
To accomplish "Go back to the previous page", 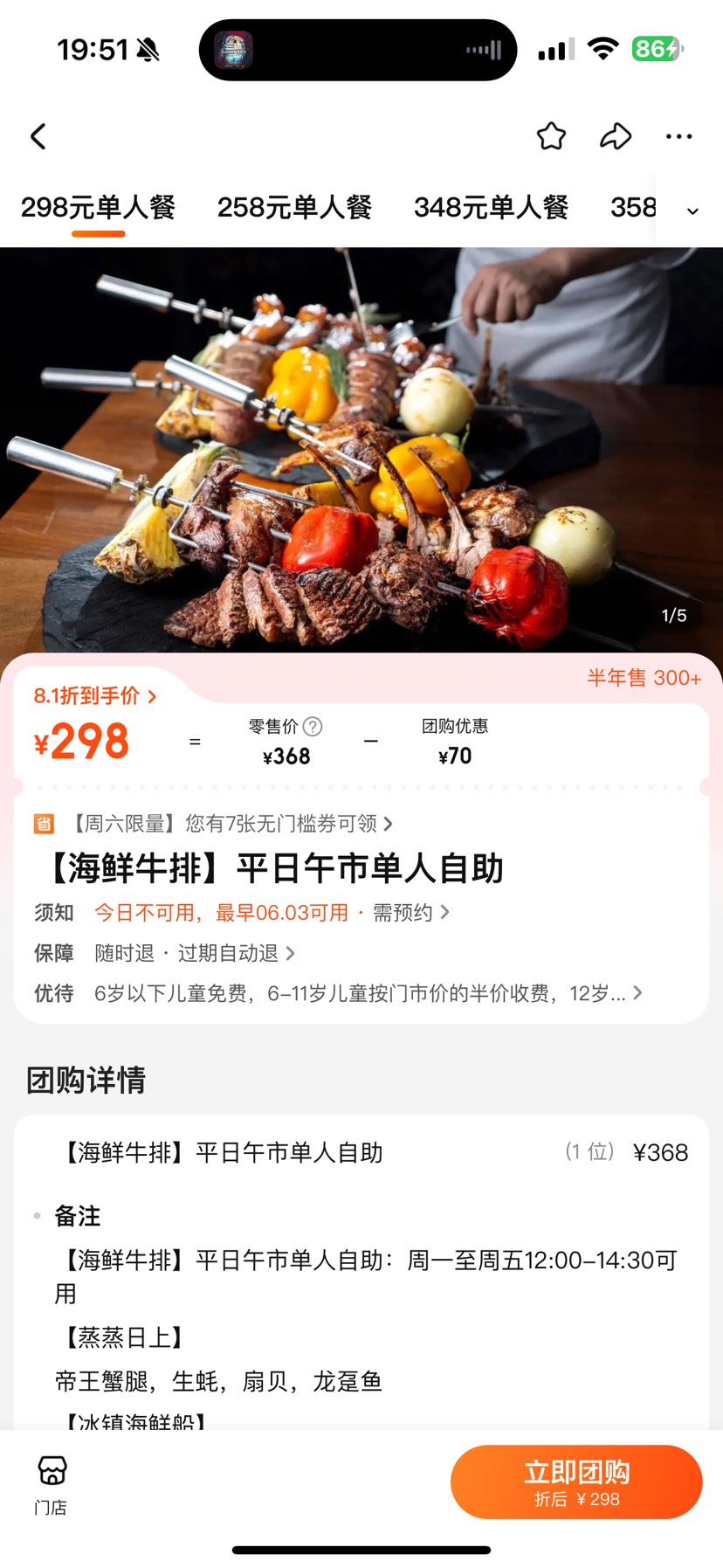I will pyautogui.click(x=38, y=136).
